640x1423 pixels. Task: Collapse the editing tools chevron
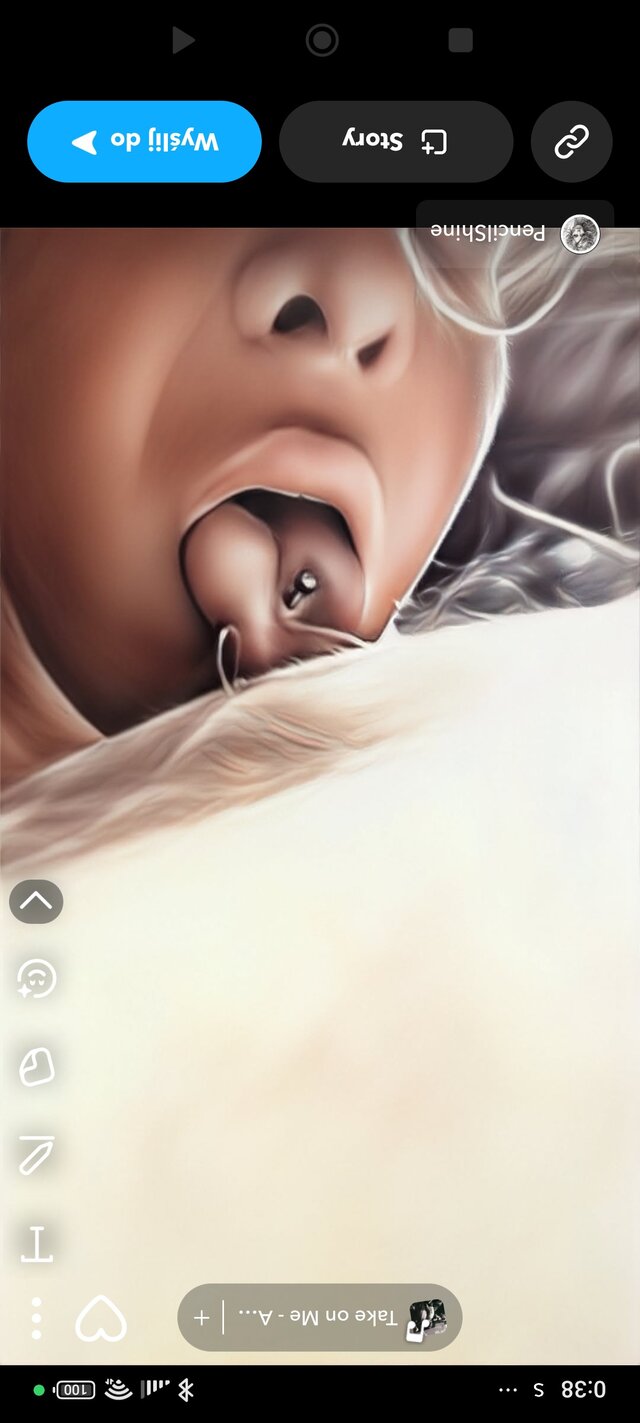pyautogui.click(x=36, y=902)
